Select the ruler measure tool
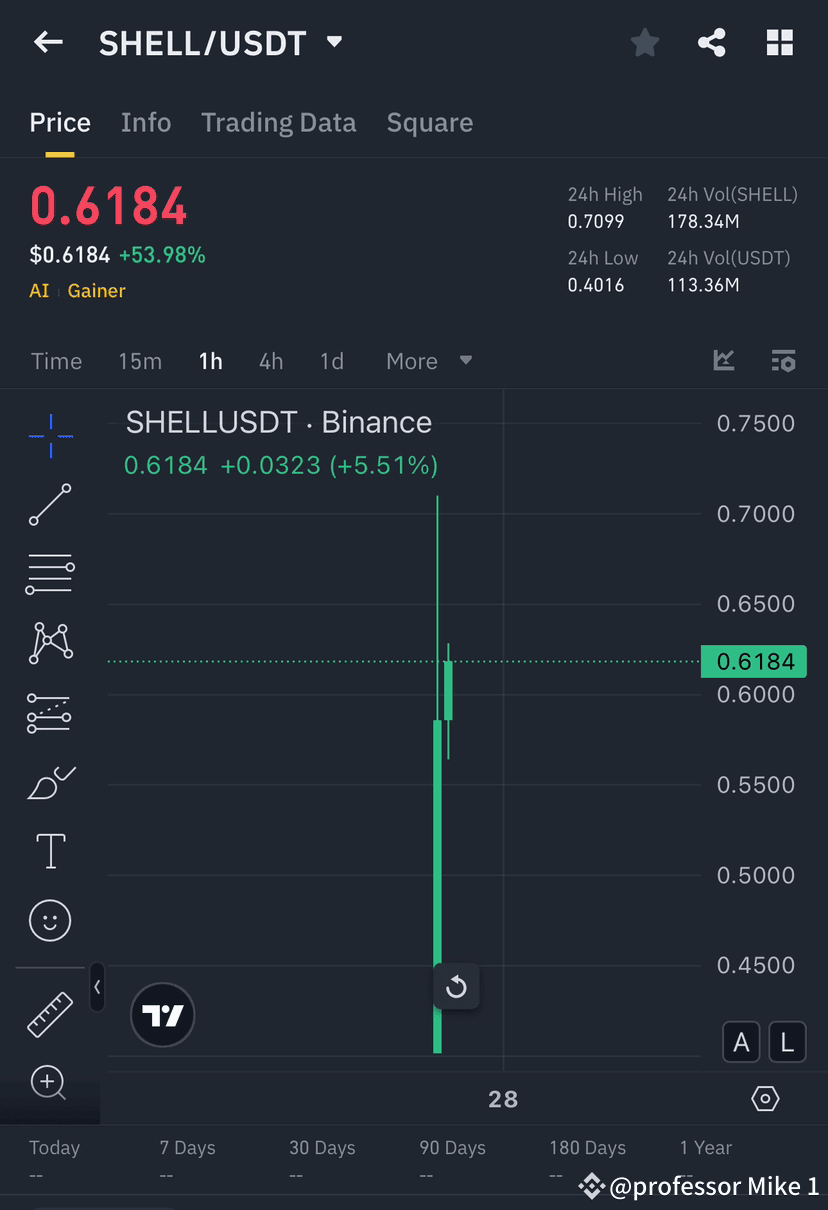 [x=50, y=1013]
